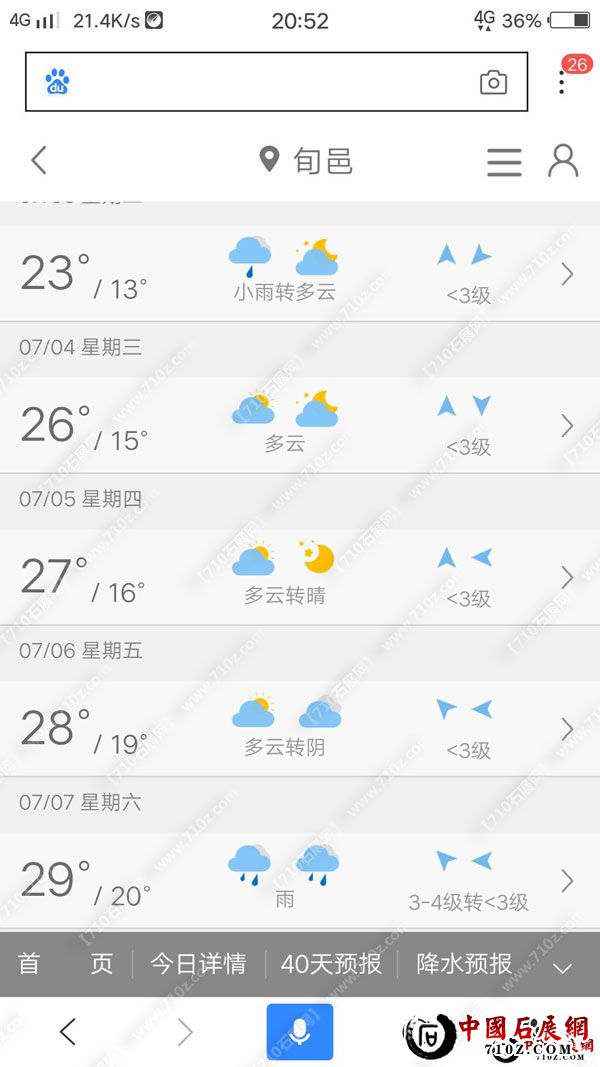Go back from the 旬邑 weather page

click(39, 161)
